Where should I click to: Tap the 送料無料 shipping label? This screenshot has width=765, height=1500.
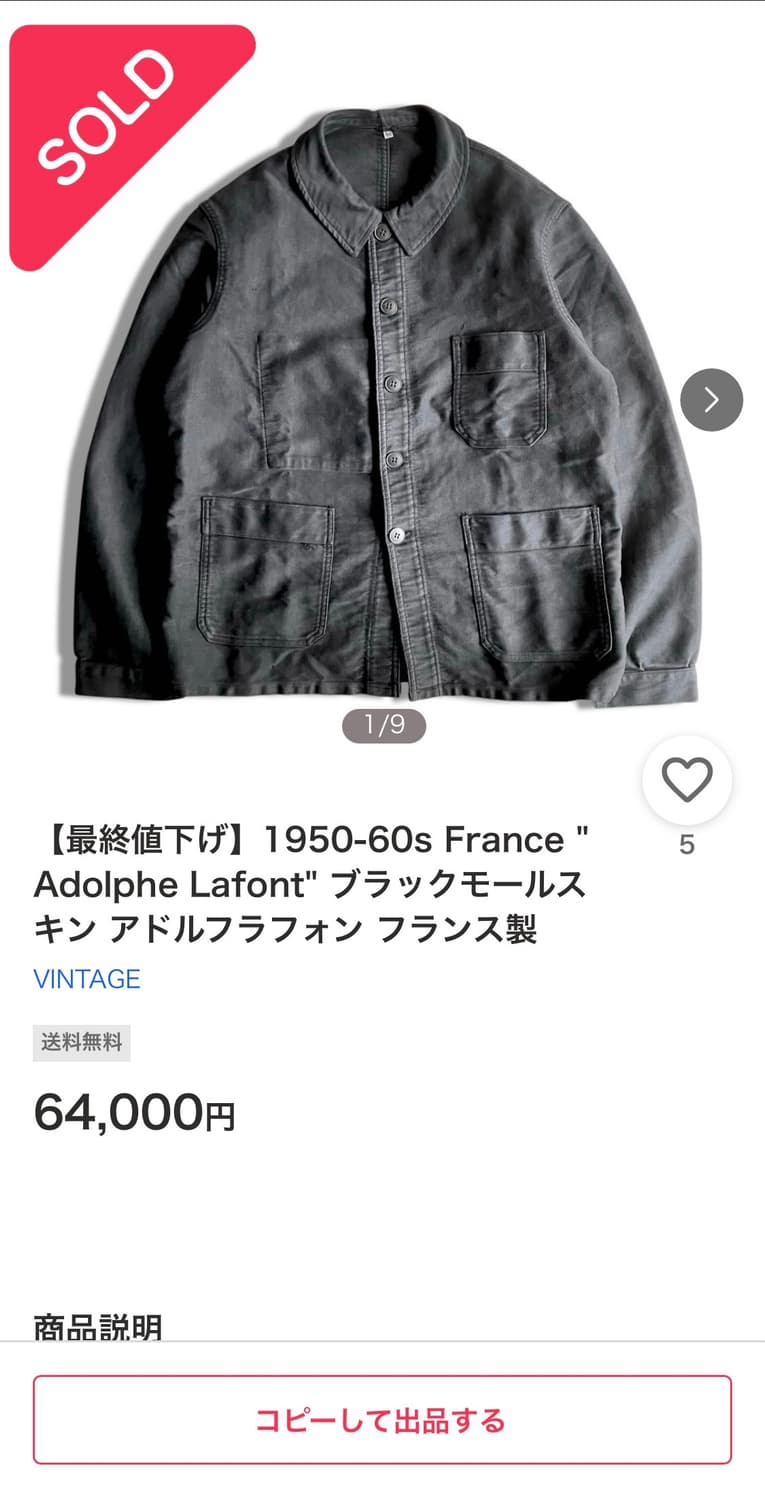(81, 1043)
